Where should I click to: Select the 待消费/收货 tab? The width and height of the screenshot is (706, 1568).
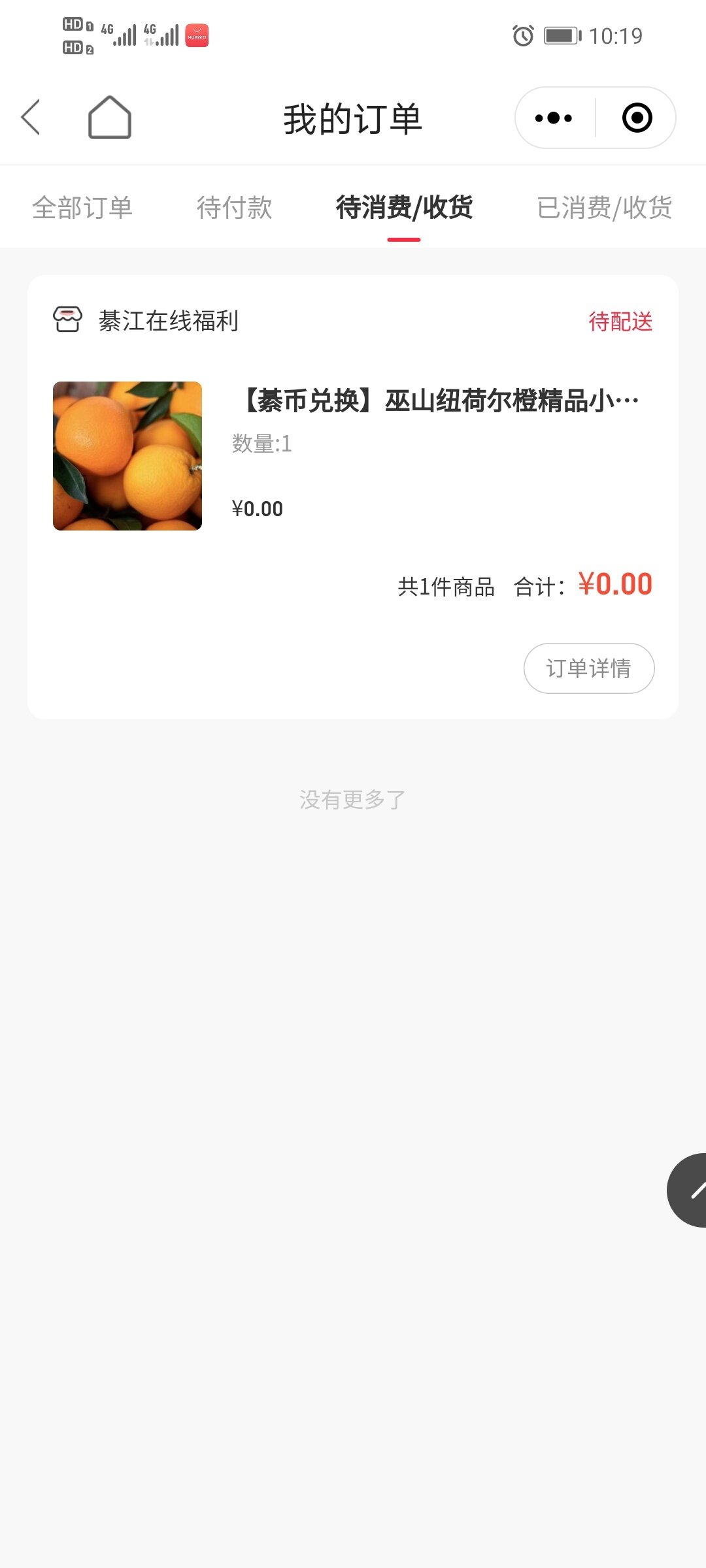tap(404, 208)
